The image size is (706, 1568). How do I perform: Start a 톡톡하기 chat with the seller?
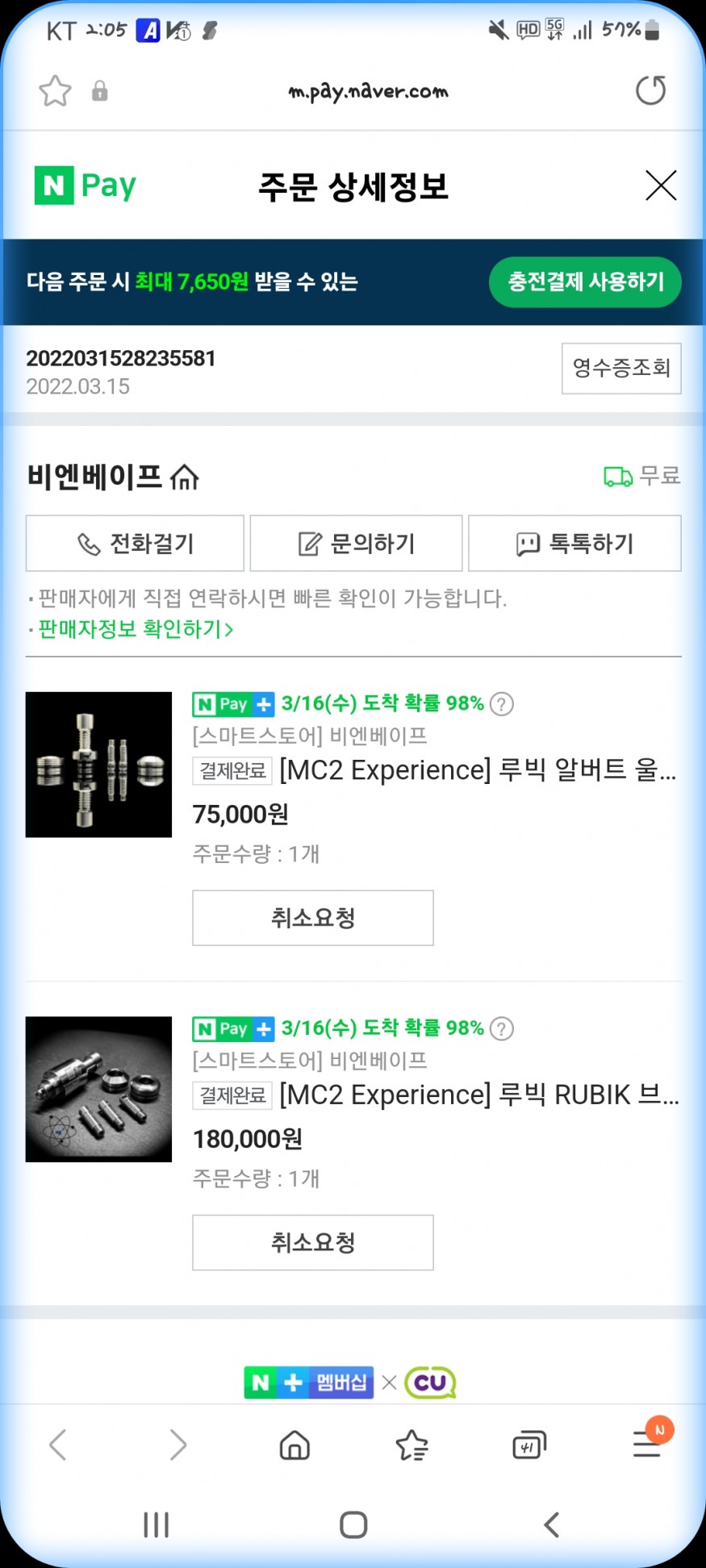(x=574, y=544)
